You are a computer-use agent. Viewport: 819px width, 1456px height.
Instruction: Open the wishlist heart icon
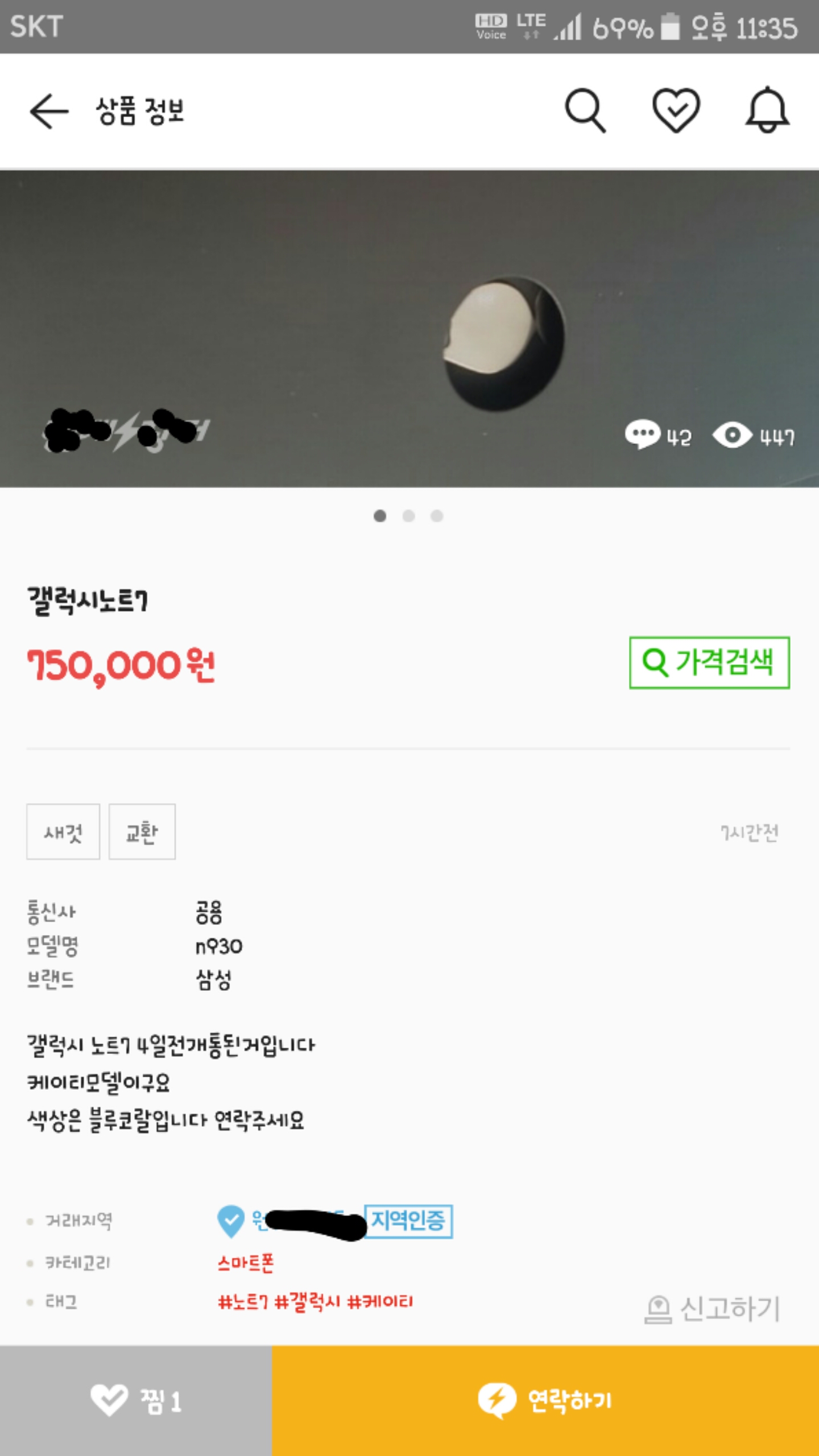tap(676, 110)
